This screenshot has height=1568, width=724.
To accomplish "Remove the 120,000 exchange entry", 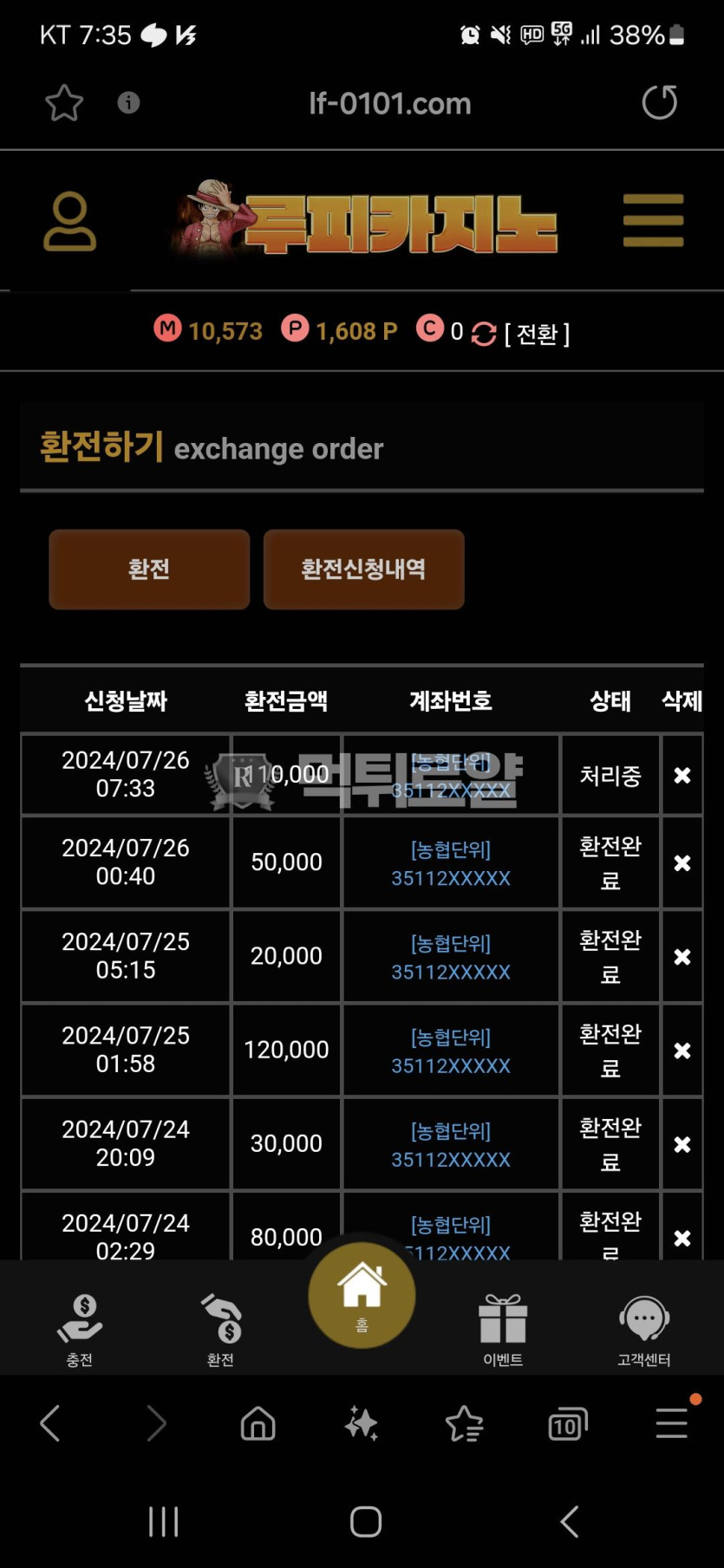I will pos(682,1051).
